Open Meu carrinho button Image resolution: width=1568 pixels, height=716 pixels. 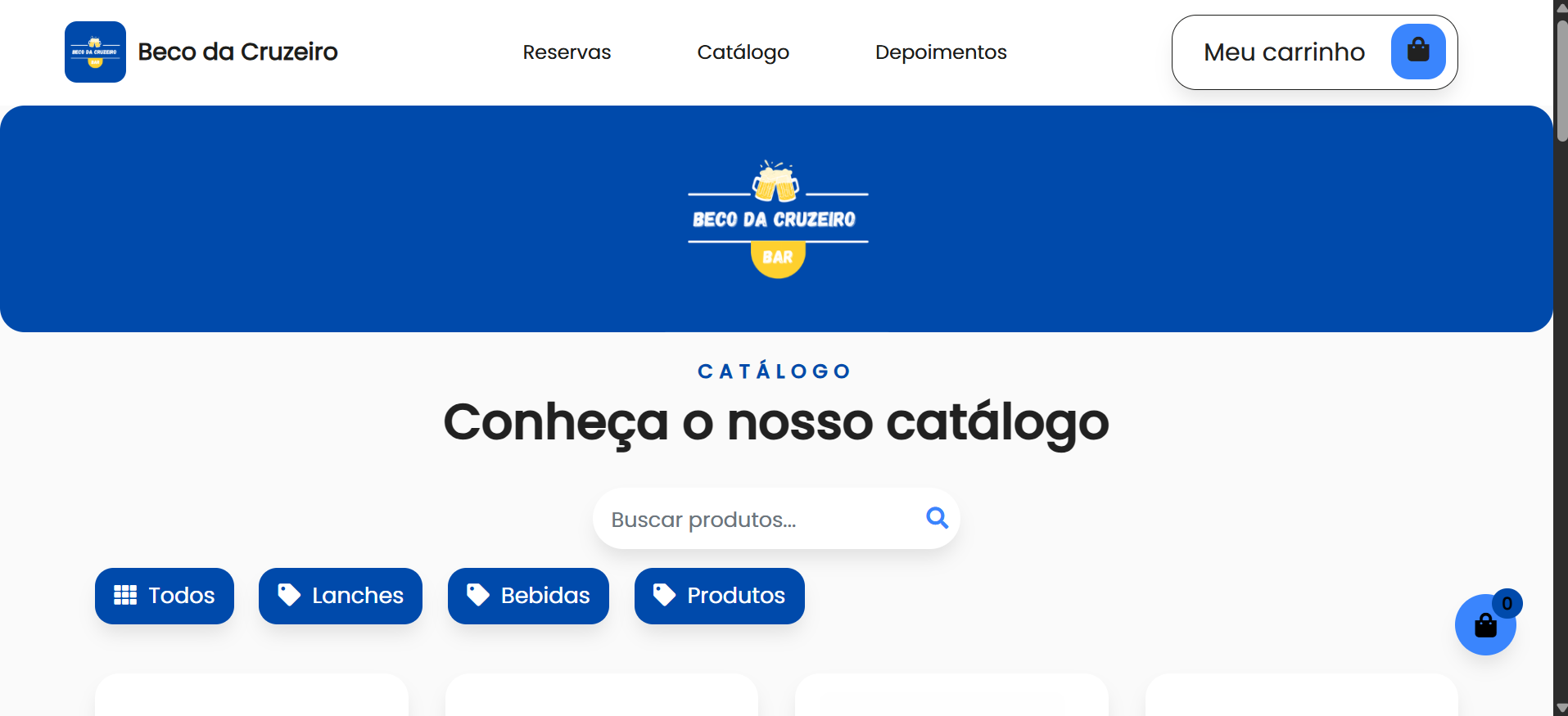[1313, 52]
